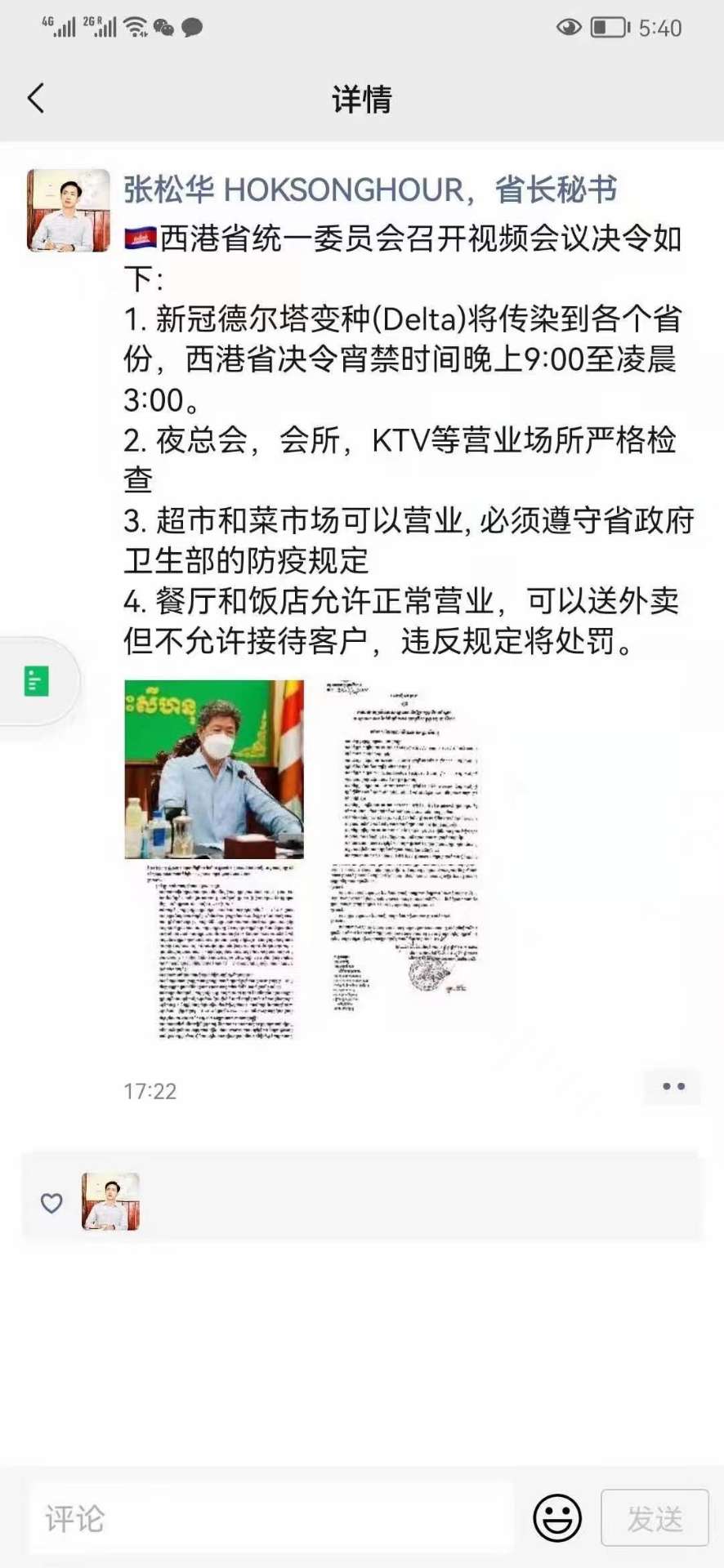
Task: Open 张松华 HOKSONGHOUR's profile picture
Action: [69, 211]
